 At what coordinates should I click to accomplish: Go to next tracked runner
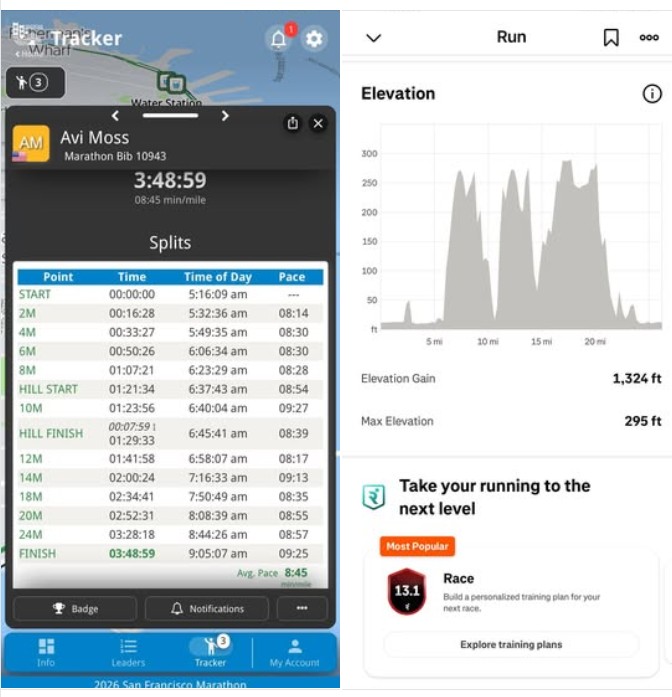pyautogui.click(x=225, y=116)
